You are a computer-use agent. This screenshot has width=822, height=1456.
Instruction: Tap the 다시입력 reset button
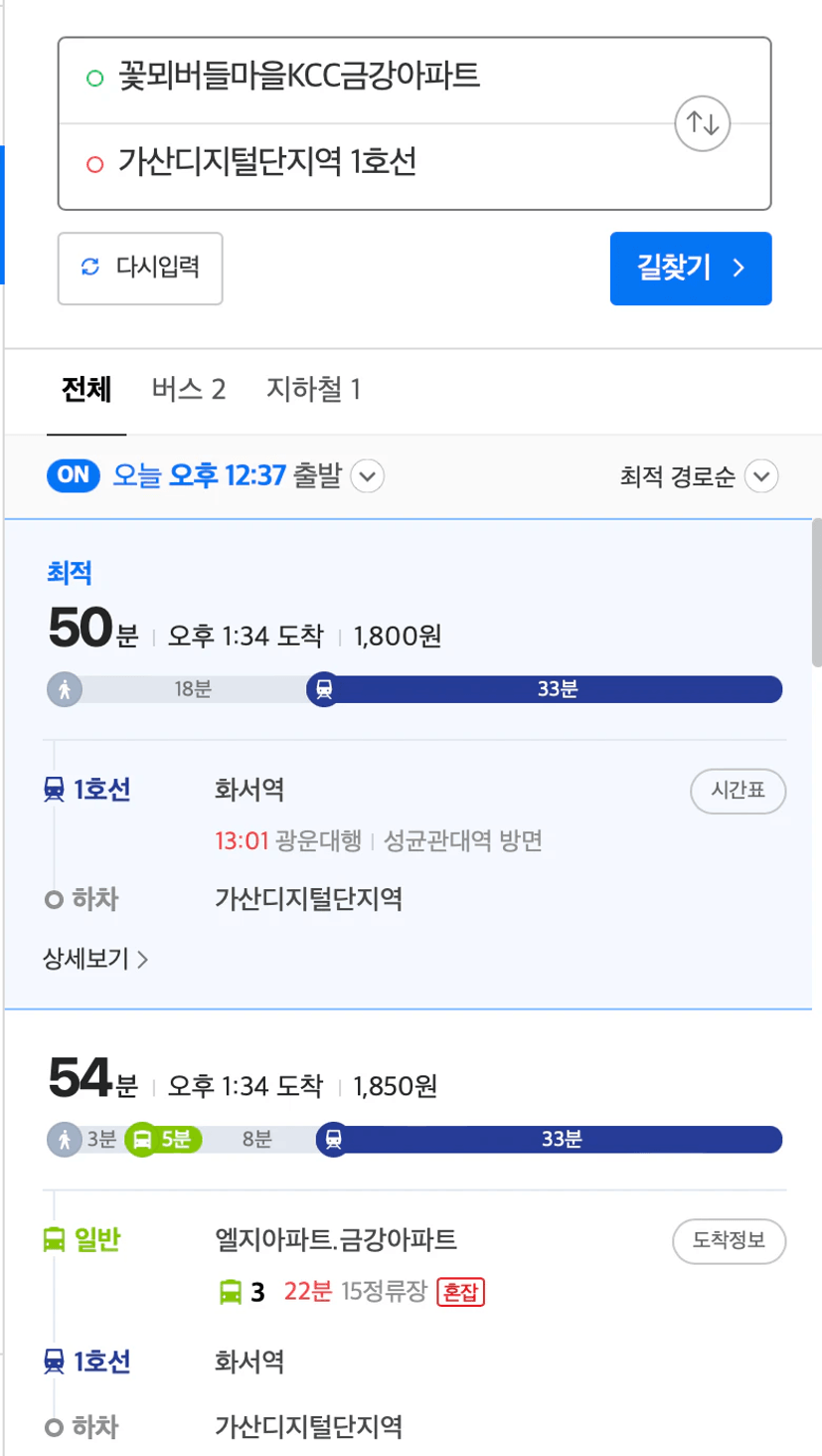[140, 268]
